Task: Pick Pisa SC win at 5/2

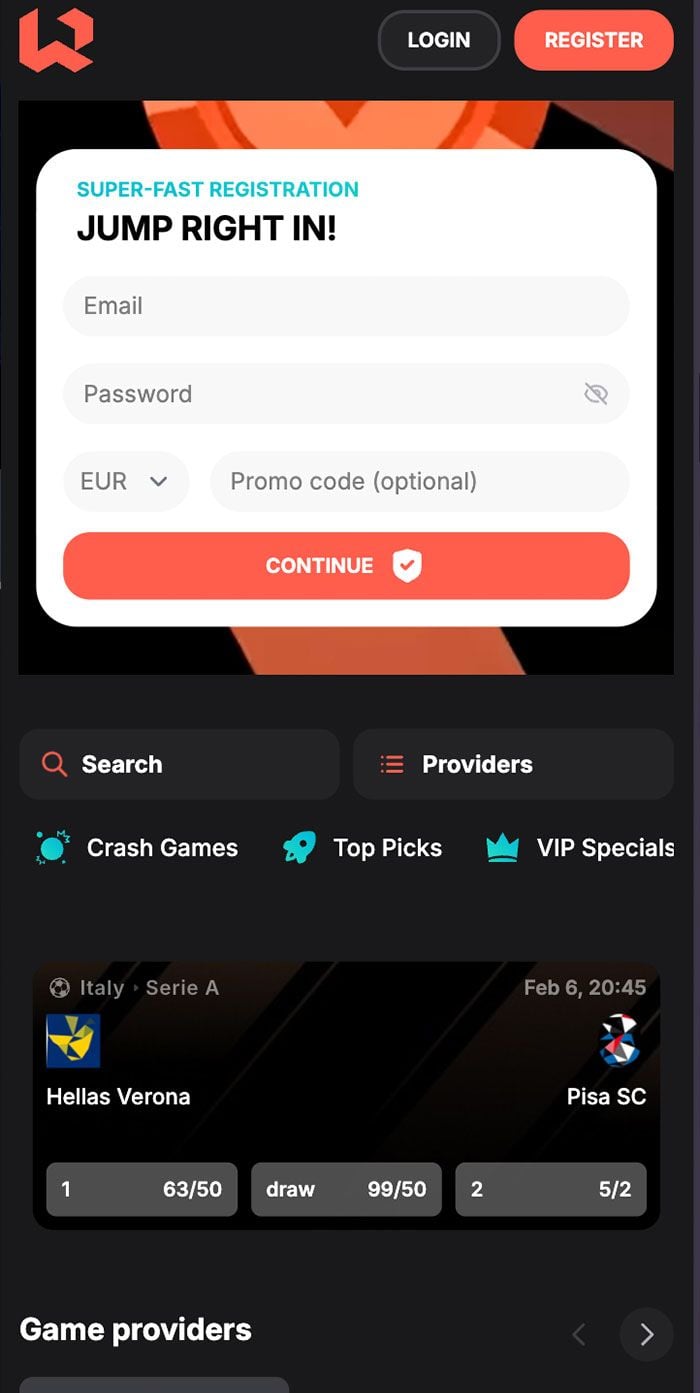Action: pyautogui.click(x=550, y=1189)
